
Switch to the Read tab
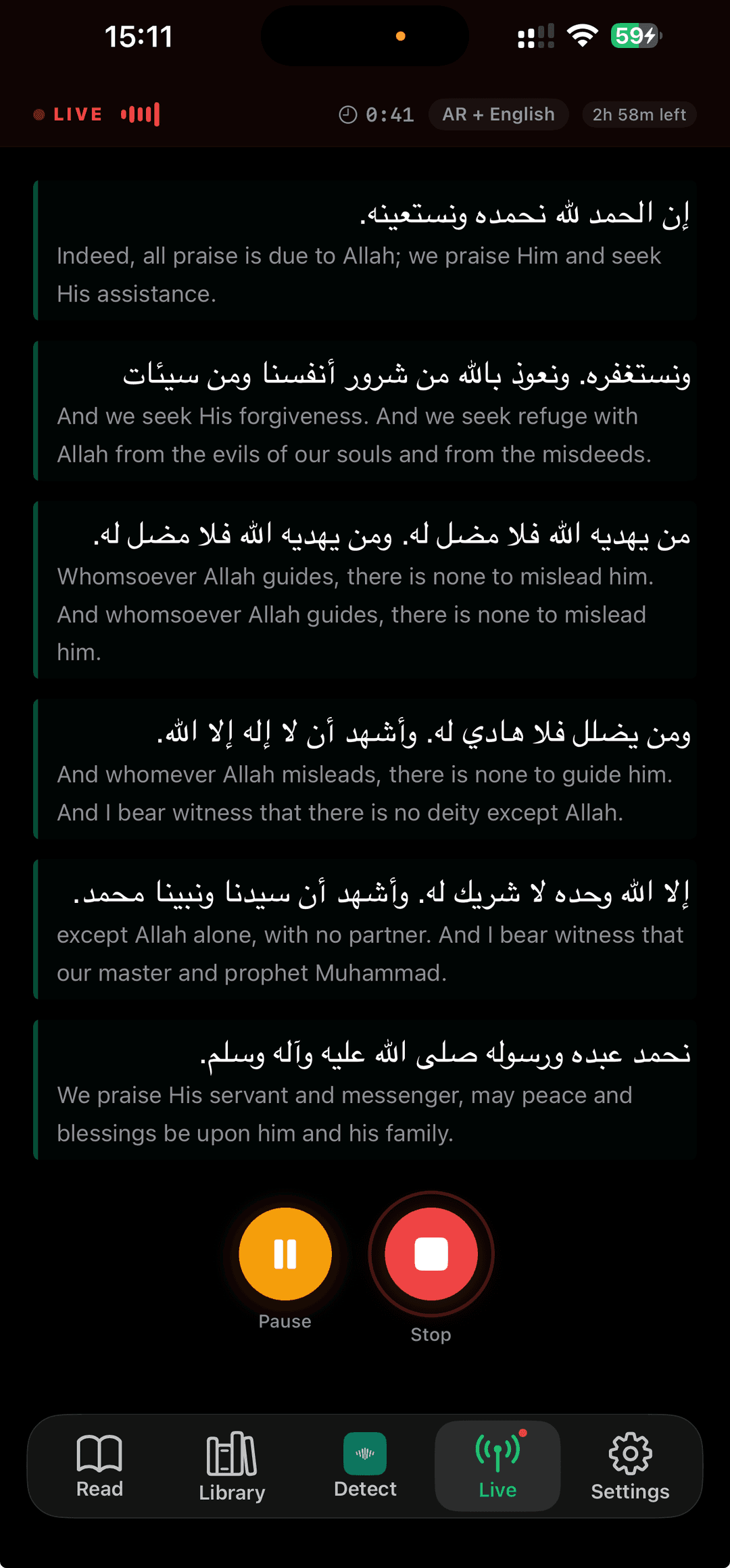click(99, 1467)
